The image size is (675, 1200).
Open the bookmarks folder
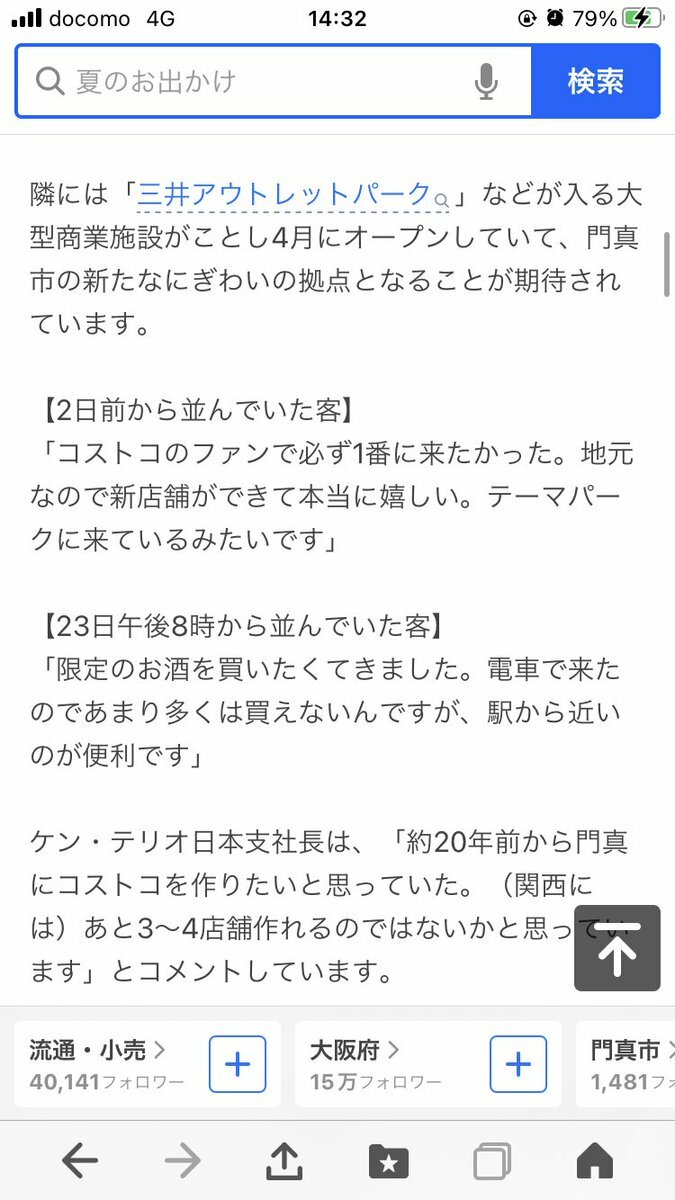tap(389, 1161)
